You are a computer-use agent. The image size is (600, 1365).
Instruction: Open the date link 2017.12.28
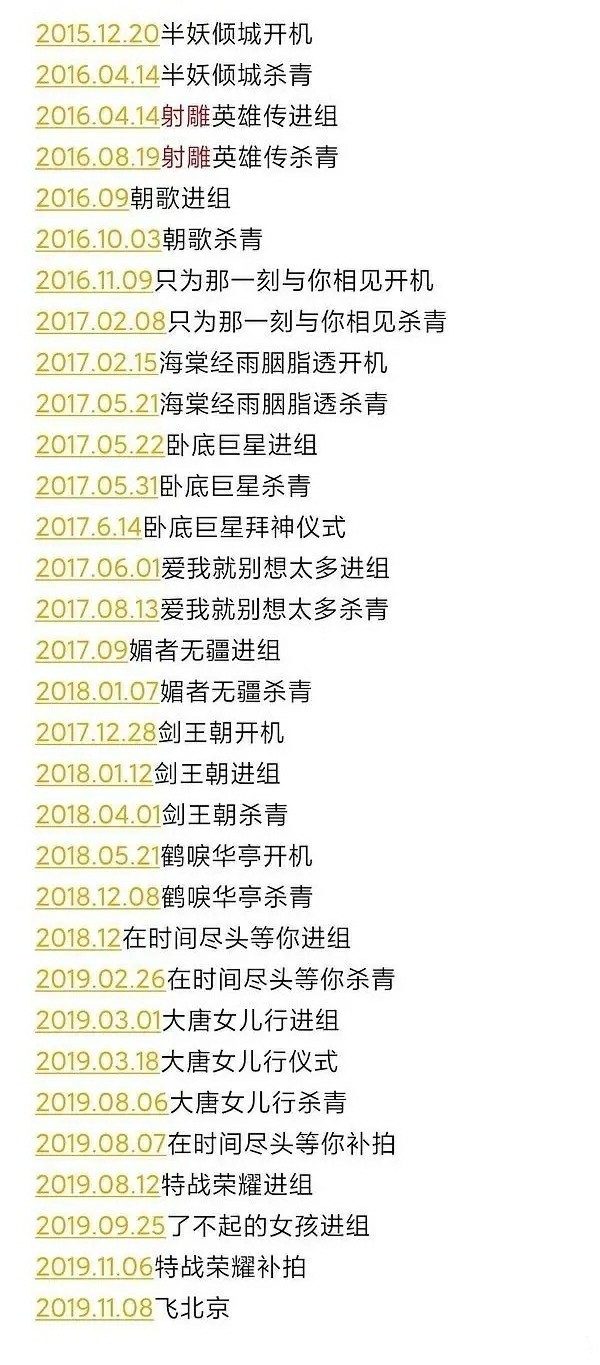(95, 732)
